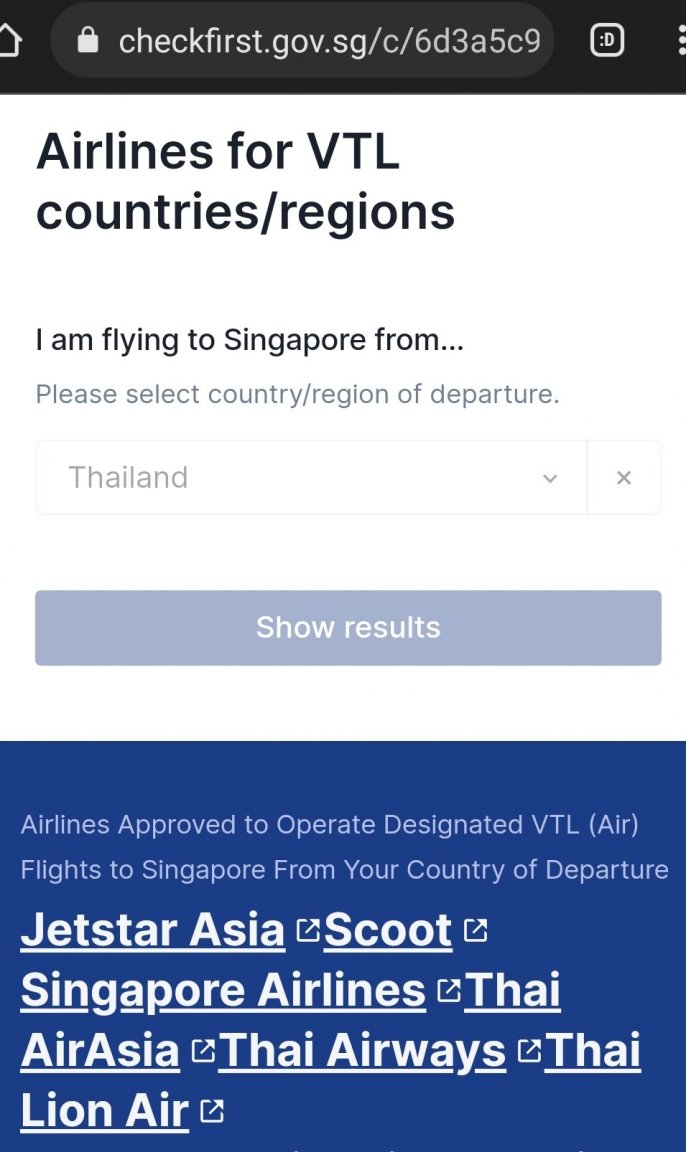Screen dimensions: 686x1152
Task: Open the Thai Lion Air link
Action: tap(105, 1111)
